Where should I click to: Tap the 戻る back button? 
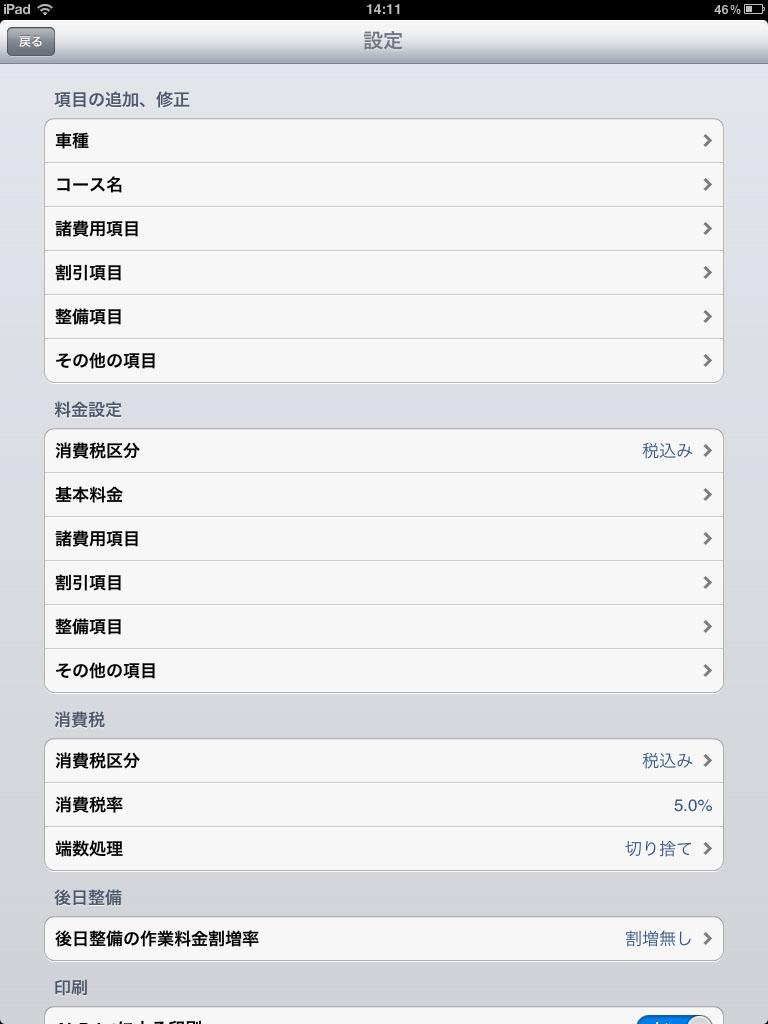pos(31,42)
